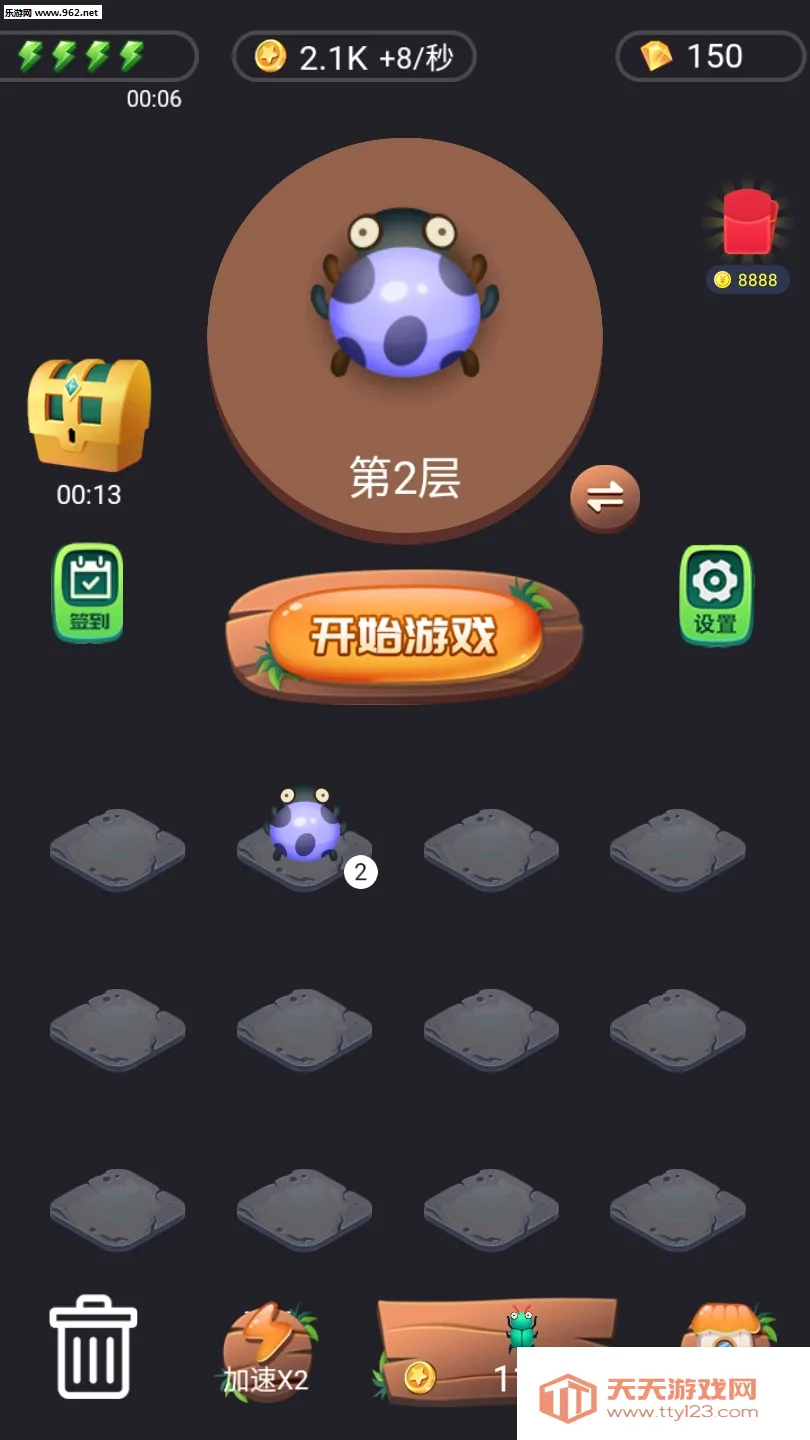Tap the diamond counter showing 150
Screen dimensions: 810x1440
tap(710, 55)
